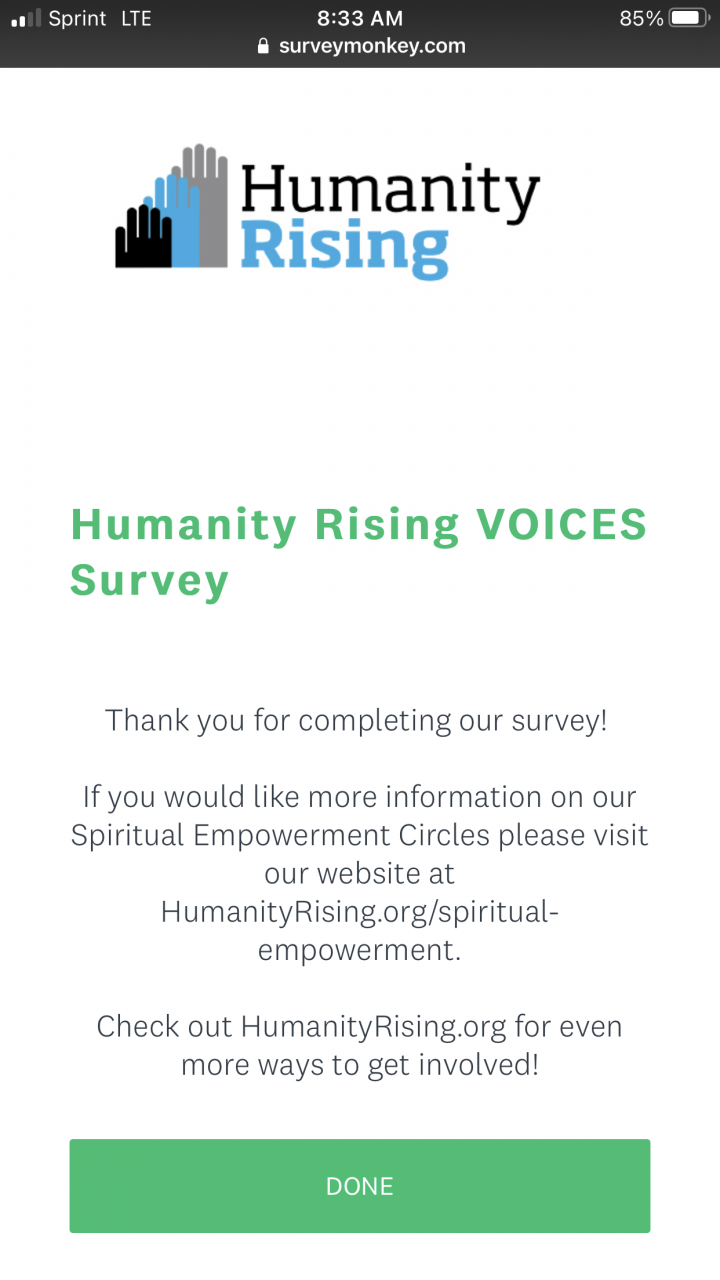Tap the green DONE button
720x1280 pixels.
(x=360, y=1186)
